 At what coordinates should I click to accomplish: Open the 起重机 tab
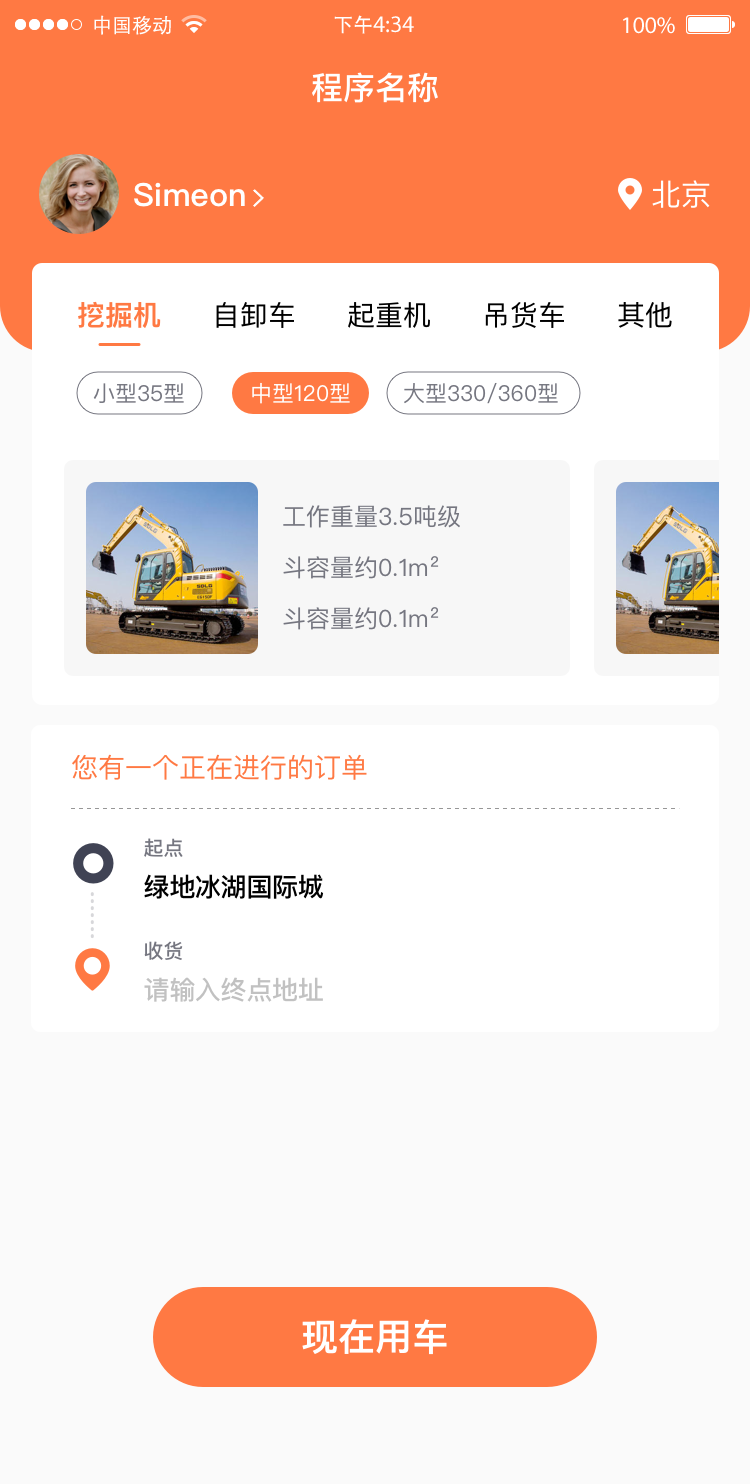389,316
